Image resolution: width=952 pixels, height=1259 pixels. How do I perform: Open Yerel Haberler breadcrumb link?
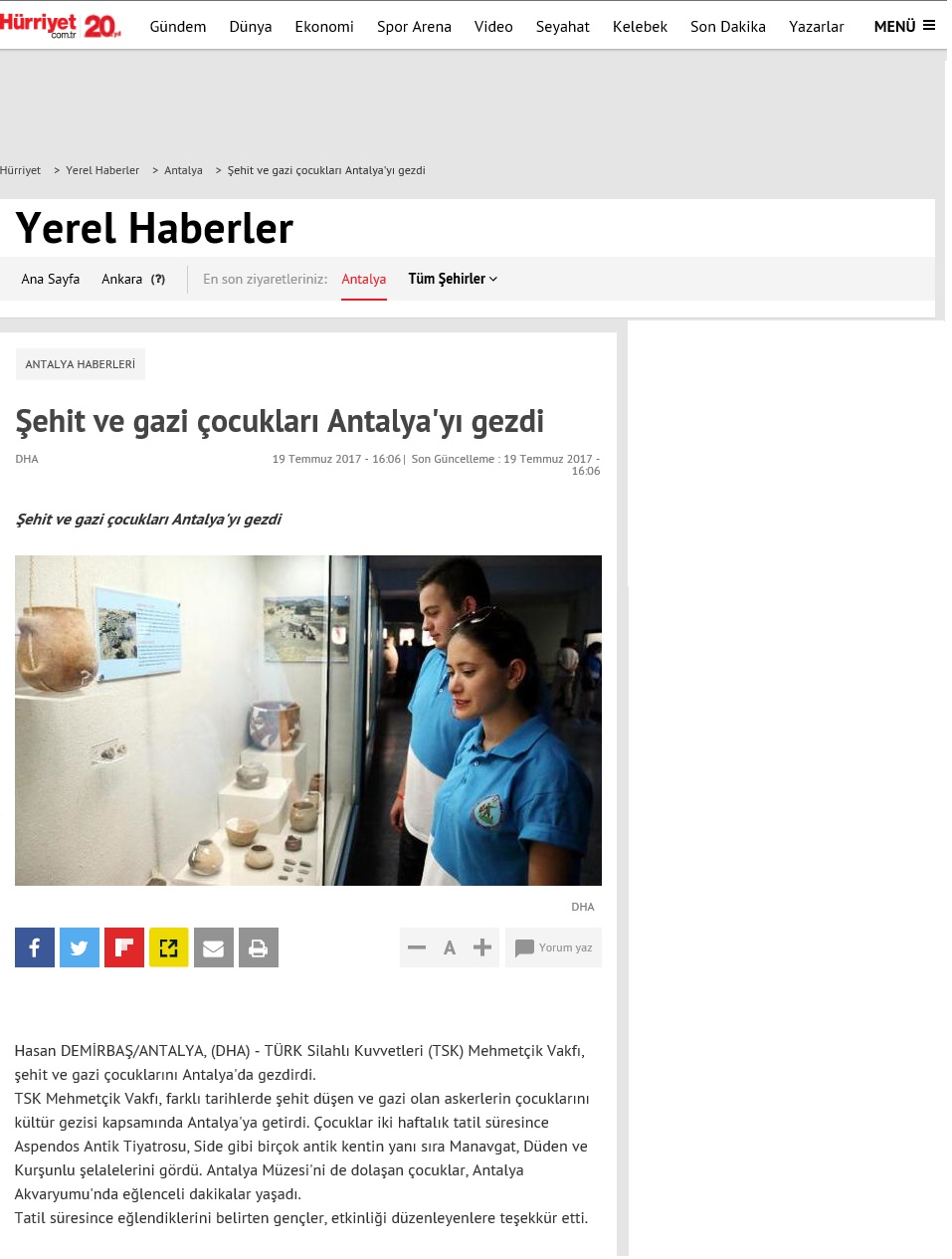tap(102, 171)
